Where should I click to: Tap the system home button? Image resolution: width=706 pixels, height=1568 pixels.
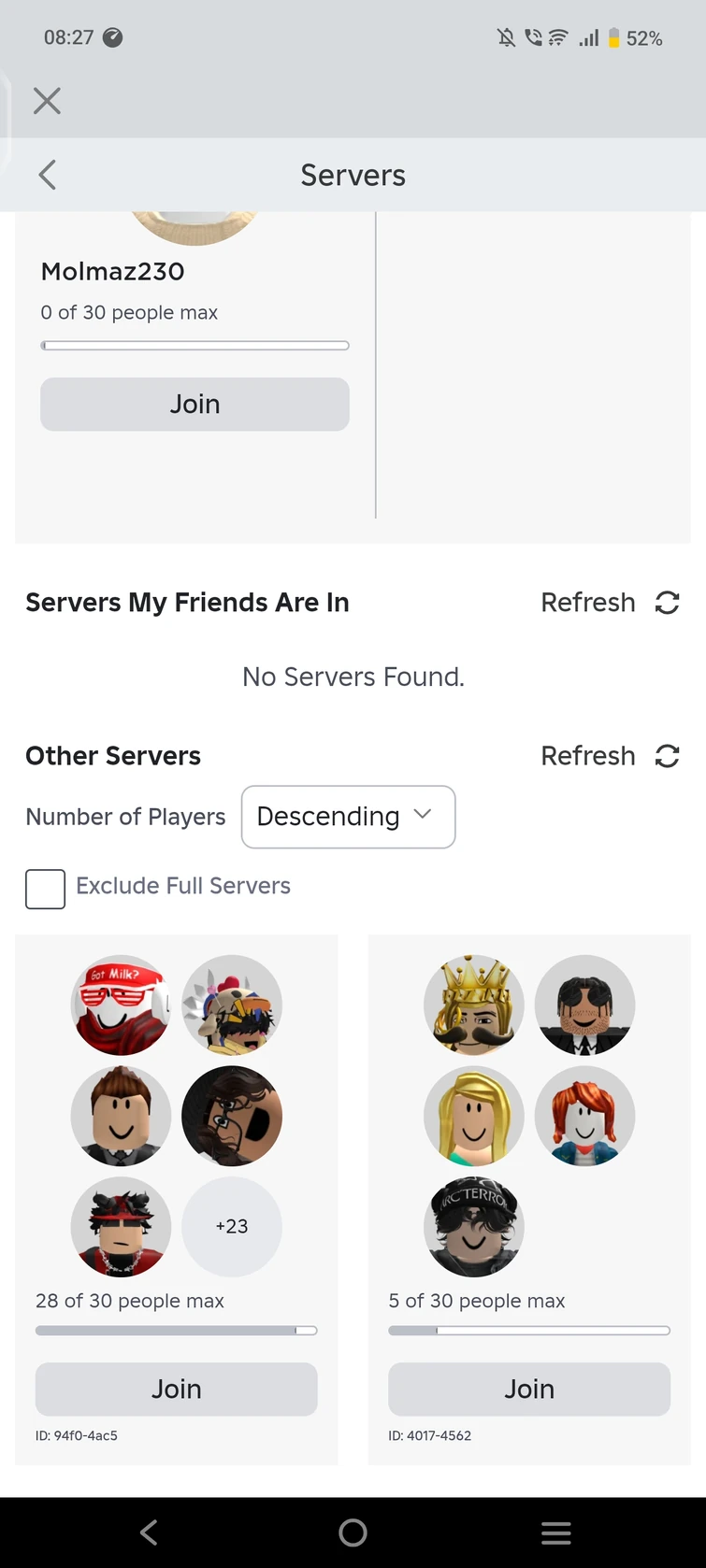(x=353, y=1532)
